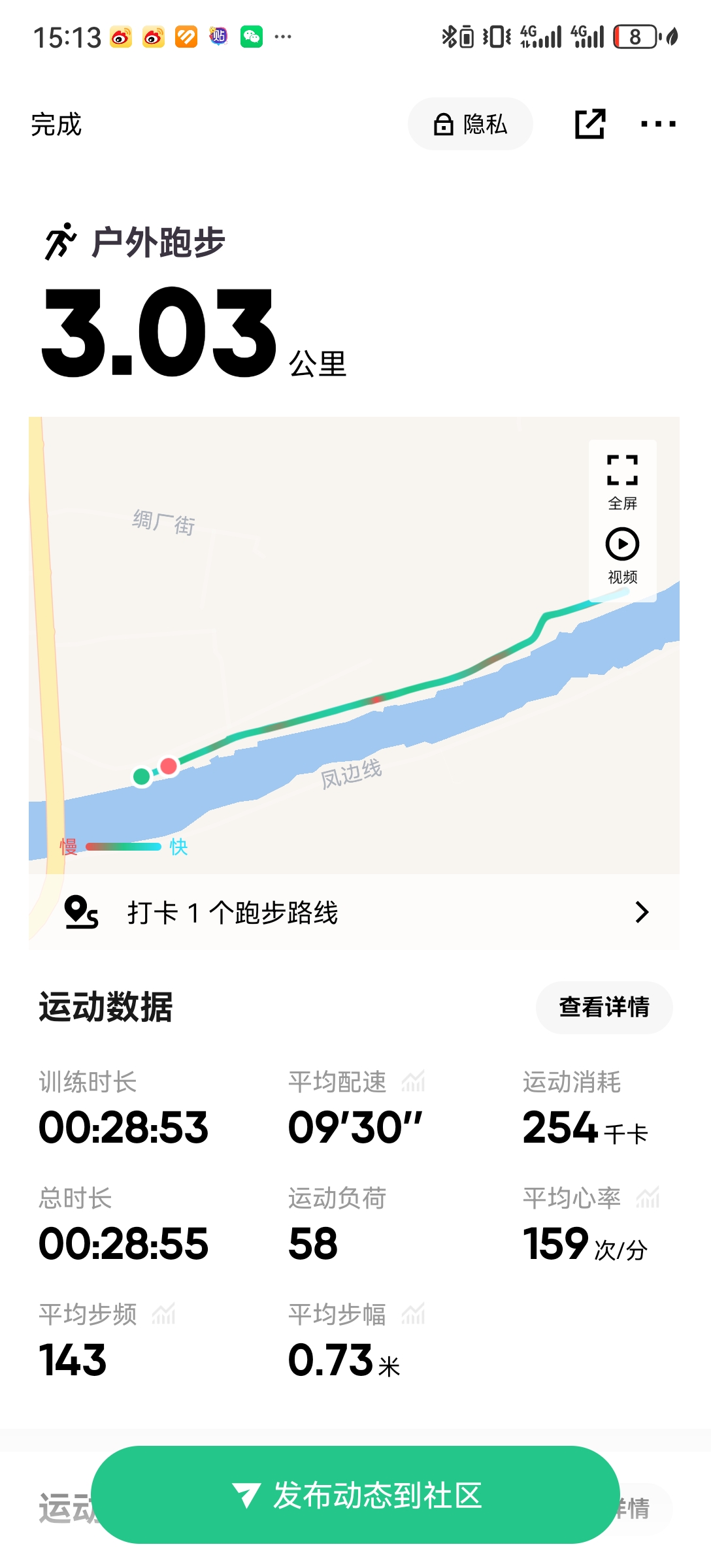The height and width of the screenshot is (1568, 711).
Task: Tap 查看详情 for workout data
Action: tap(604, 1007)
